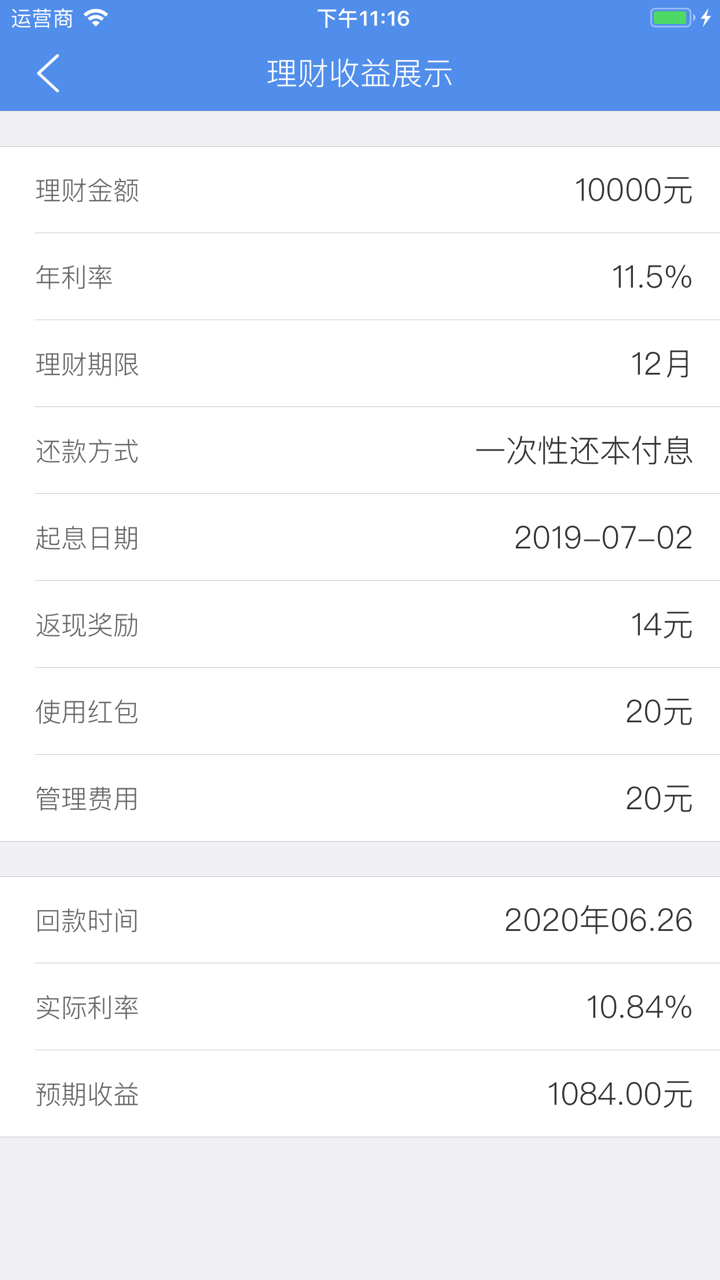The height and width of the screenshot is (1280, 720).
Task: Open the 还款方式 option 一次性还本付息
Action: tap(585, 451)
